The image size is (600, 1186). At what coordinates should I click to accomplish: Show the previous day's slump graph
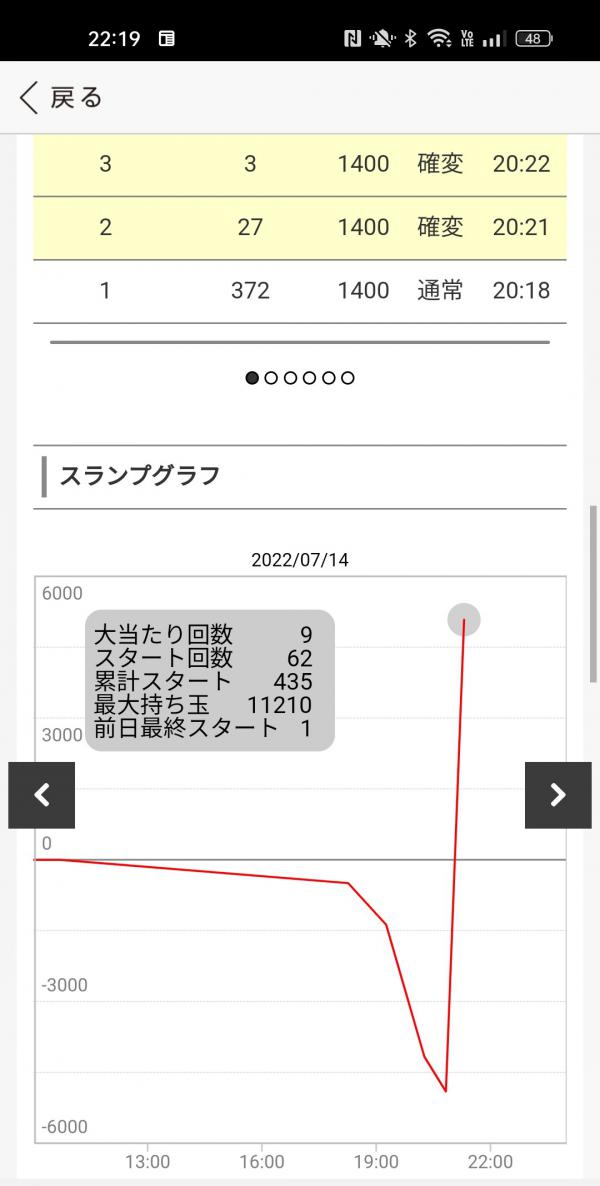(x=41, y=795)
